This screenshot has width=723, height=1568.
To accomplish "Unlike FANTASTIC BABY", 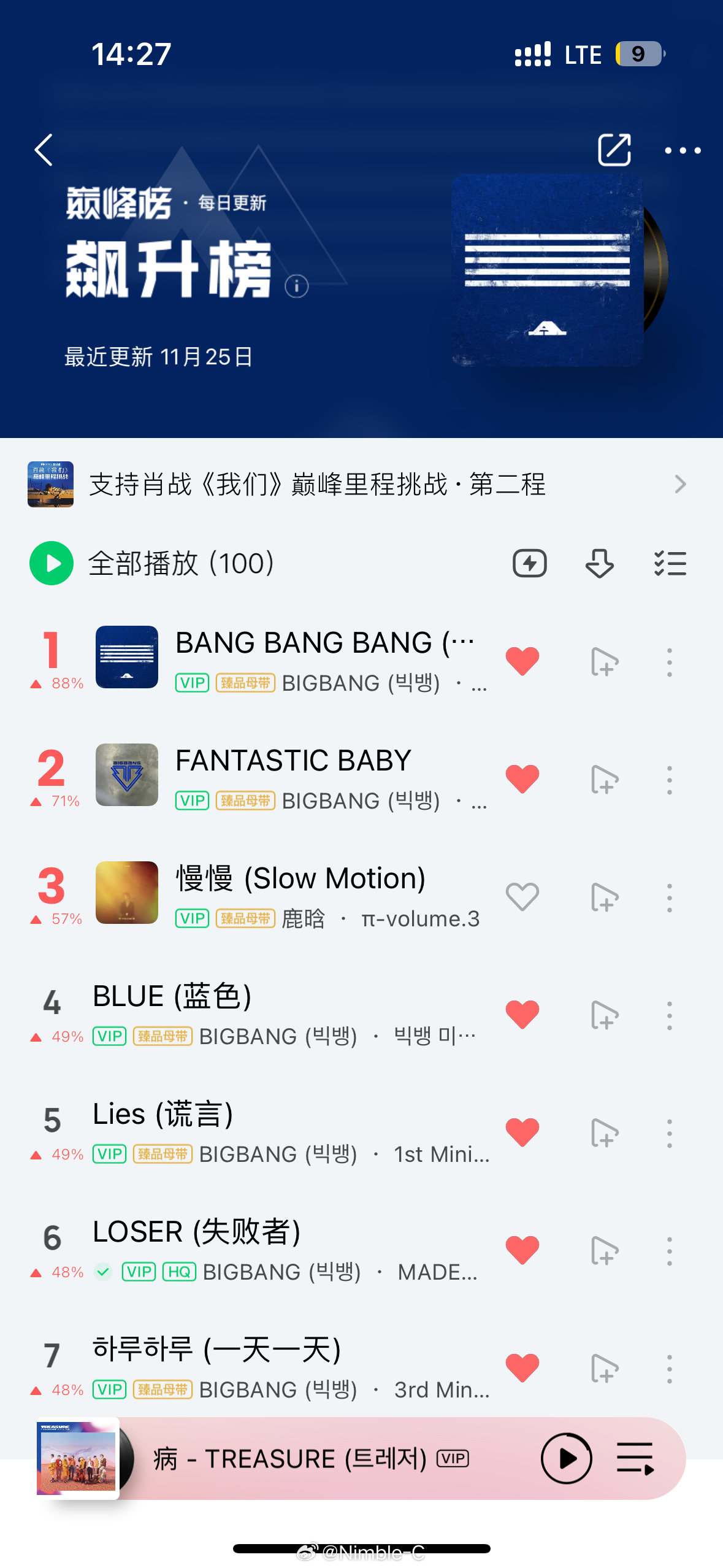I will click(522, 779).
